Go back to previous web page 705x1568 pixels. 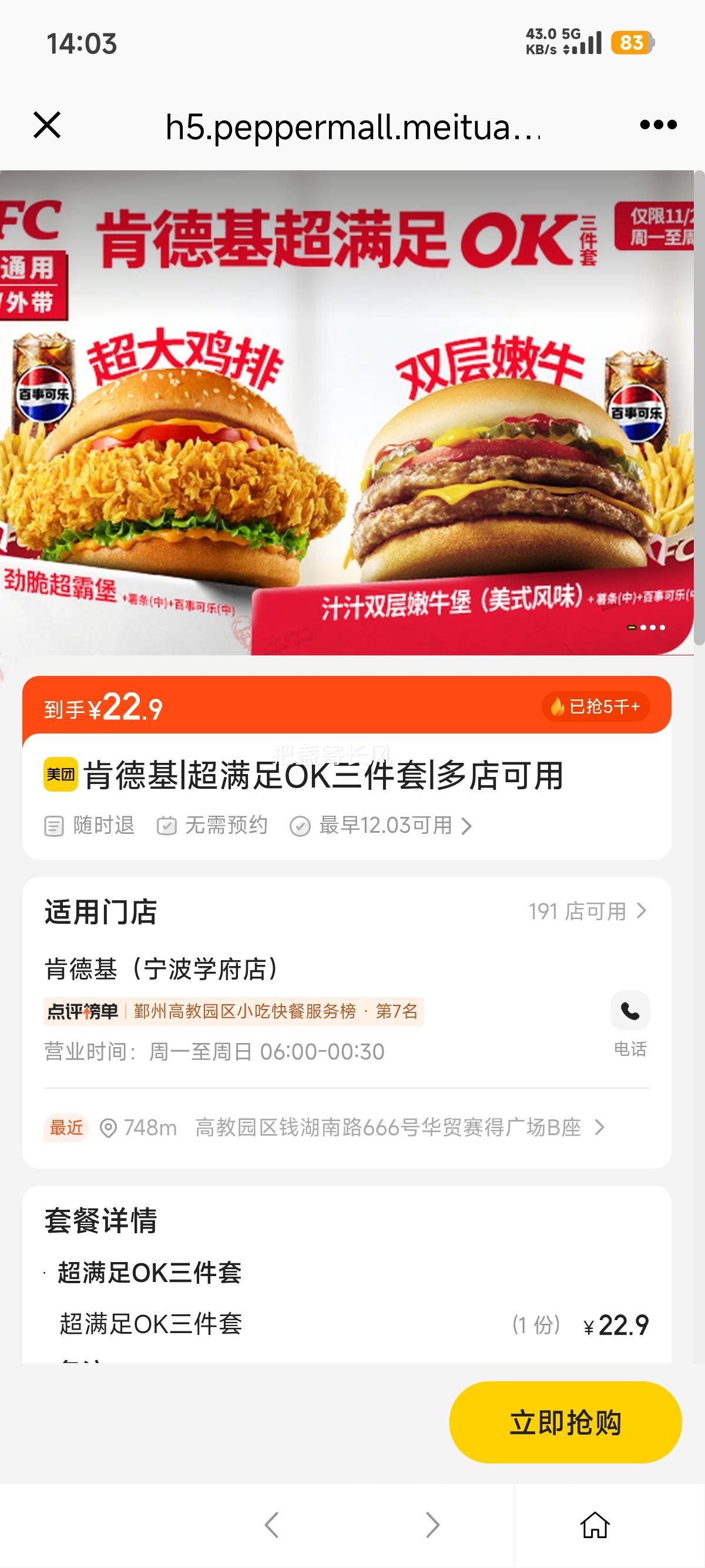tap(272, 1525)
